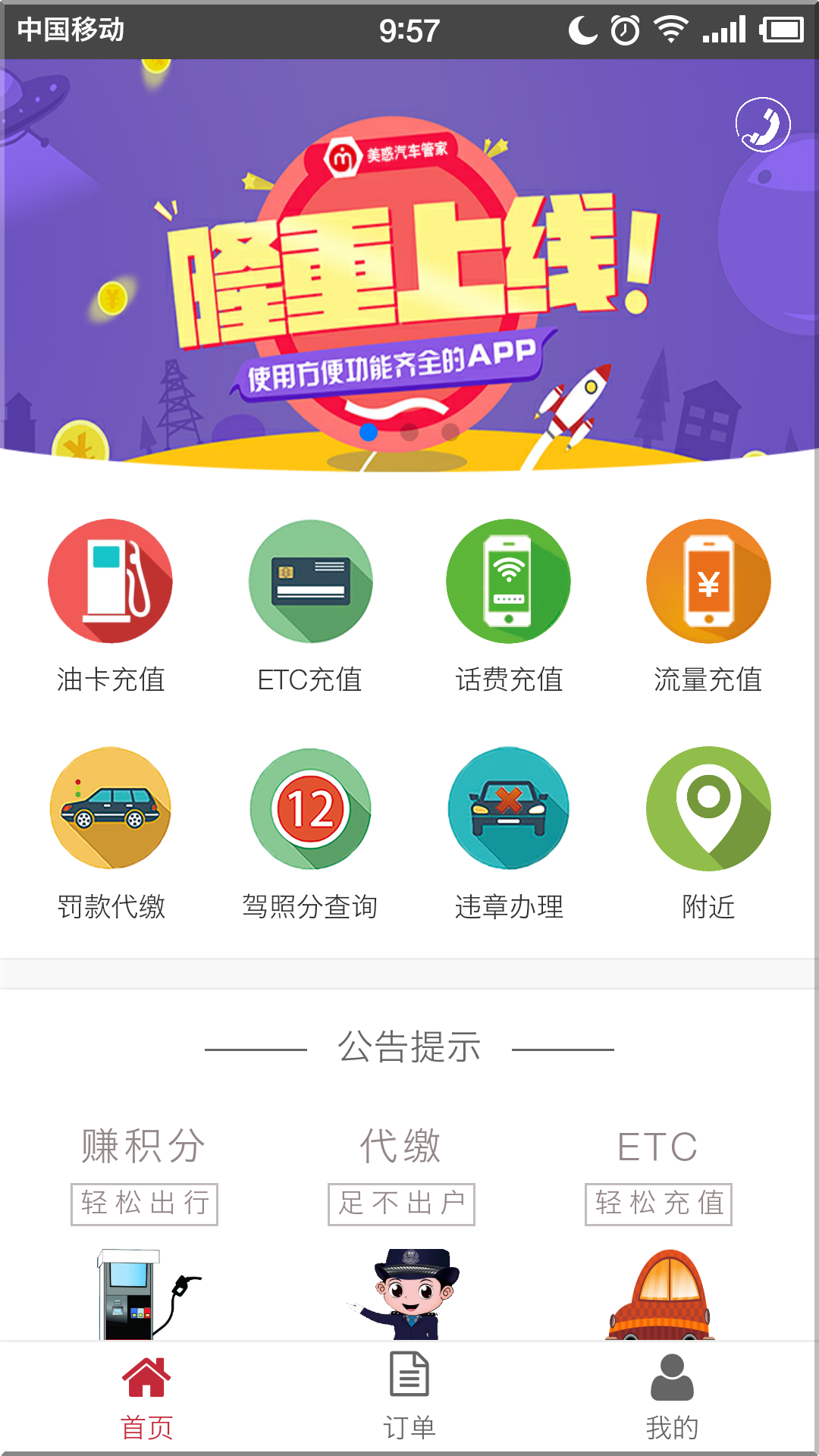Switch to the 我的 tab
Viewport: 819px width, 1456px height.
click(670, 1403)
